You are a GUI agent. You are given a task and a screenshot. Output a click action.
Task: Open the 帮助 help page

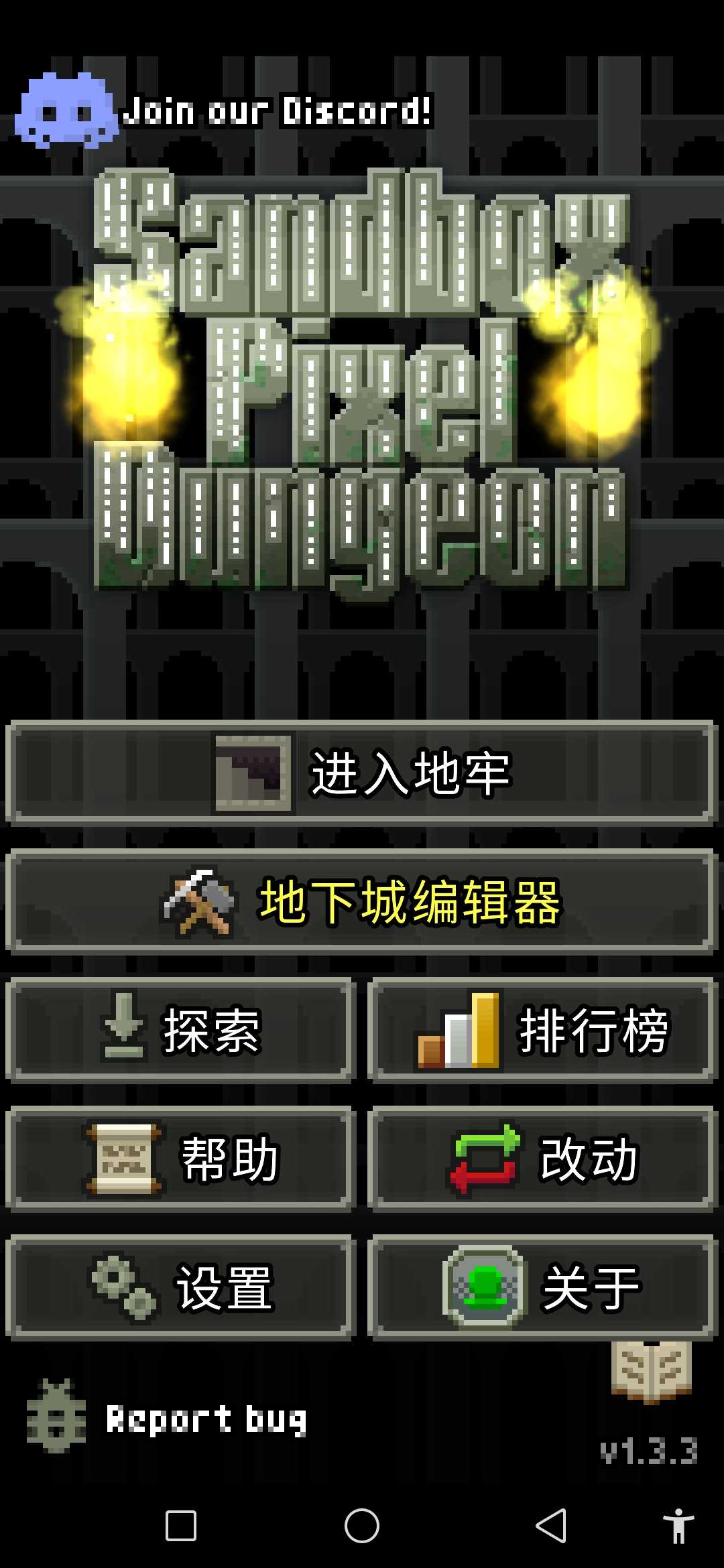[180, 1159]
